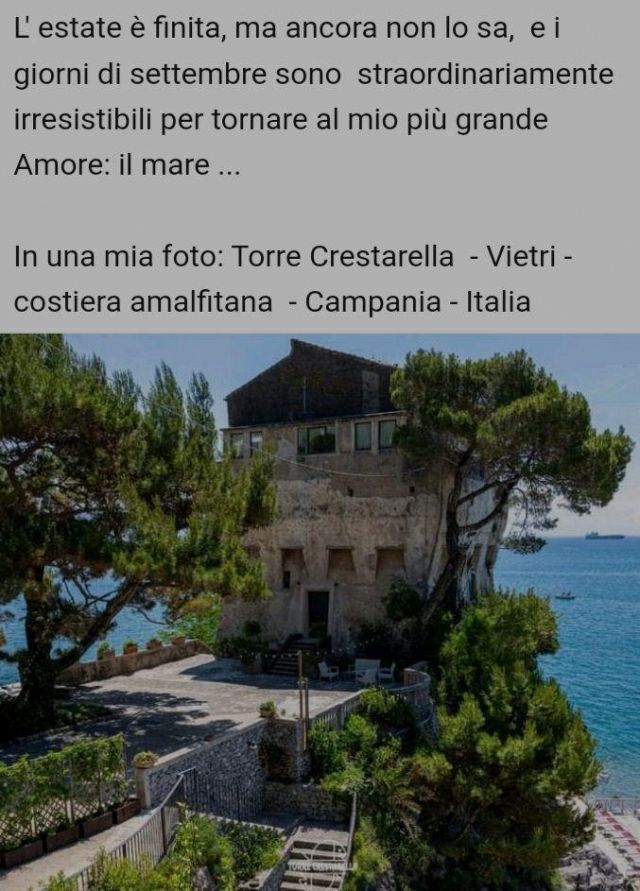Open the Torre Crestarella photo in the post
640x891 pixels.
click(x=320, y=612)
